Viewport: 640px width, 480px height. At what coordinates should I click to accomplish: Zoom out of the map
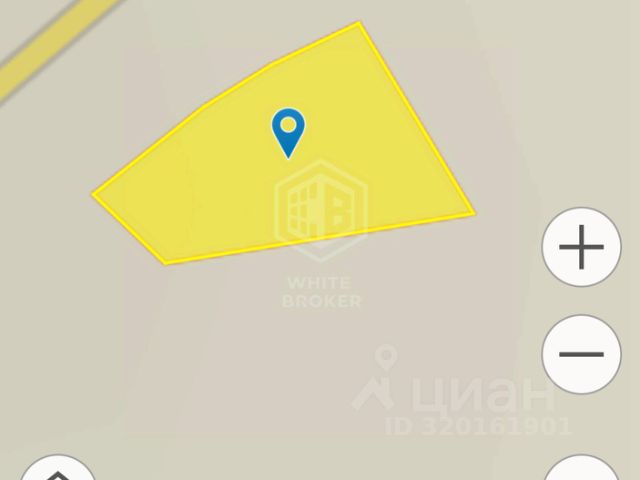coord(582,354)
